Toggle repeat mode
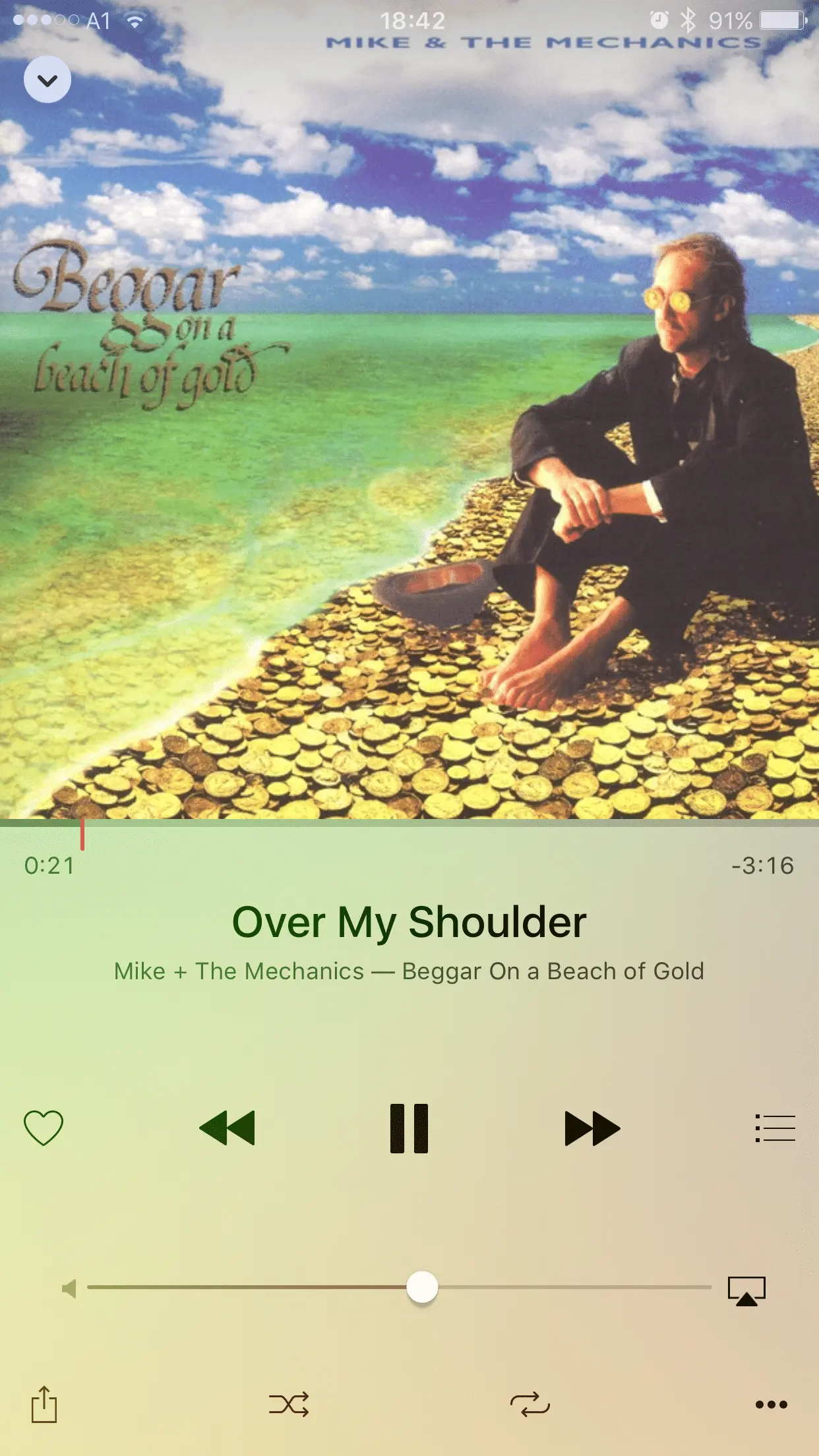The height and width of the screenshot is (1456, 819). coord(530,1405)
